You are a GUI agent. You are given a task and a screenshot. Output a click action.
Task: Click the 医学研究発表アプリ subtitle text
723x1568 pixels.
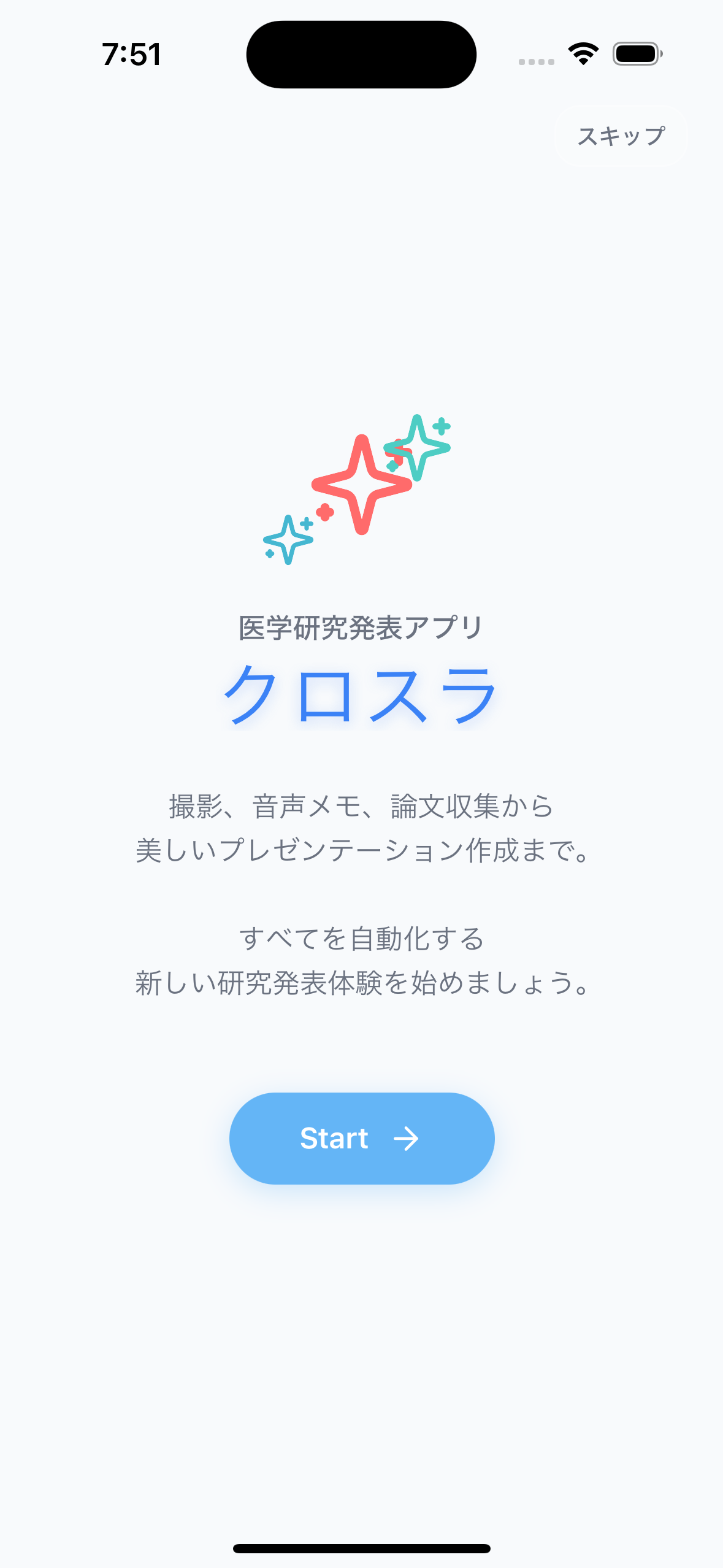(361, 627)
